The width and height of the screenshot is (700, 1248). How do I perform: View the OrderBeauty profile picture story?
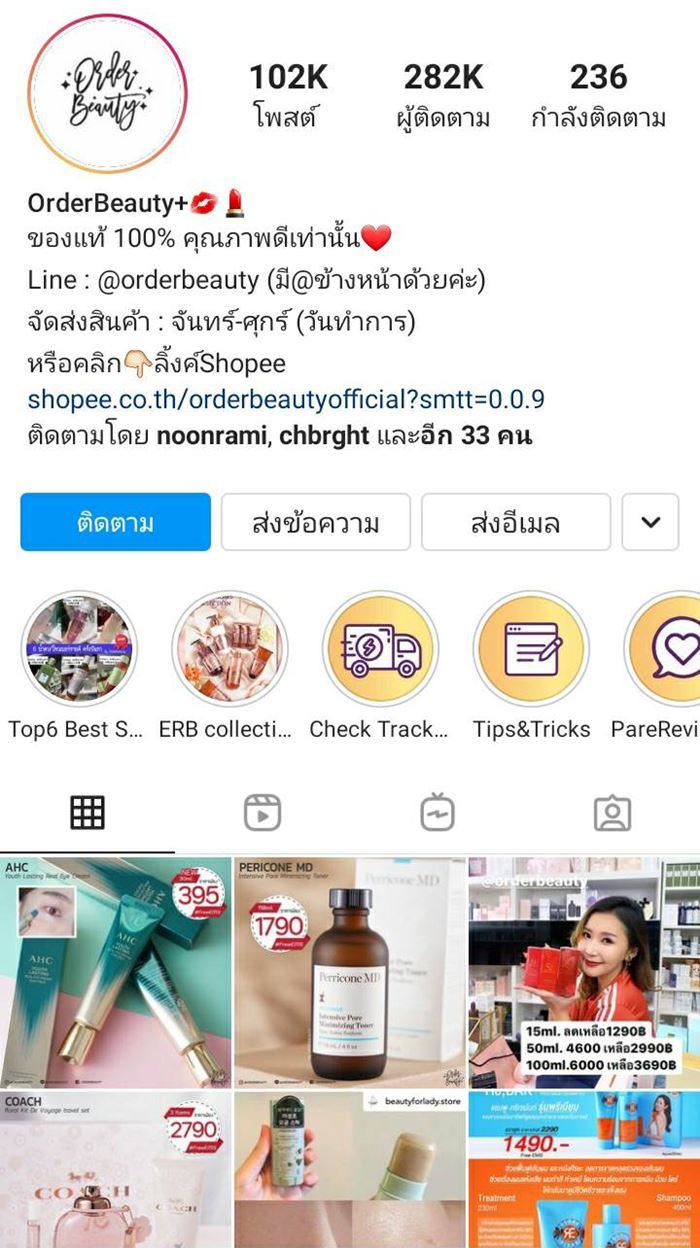[107, 94]
